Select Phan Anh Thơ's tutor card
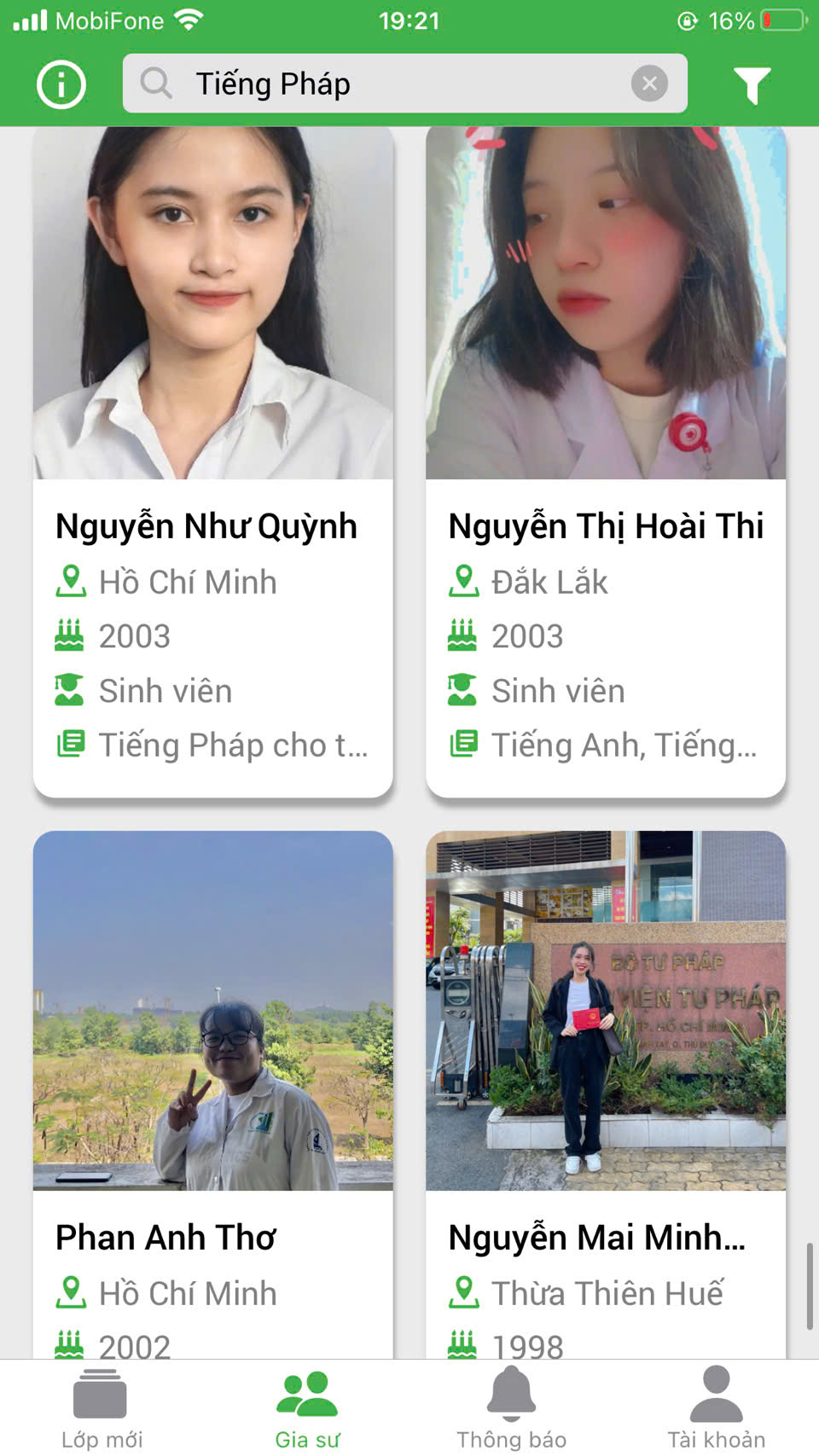 (x=212, y=1092)
